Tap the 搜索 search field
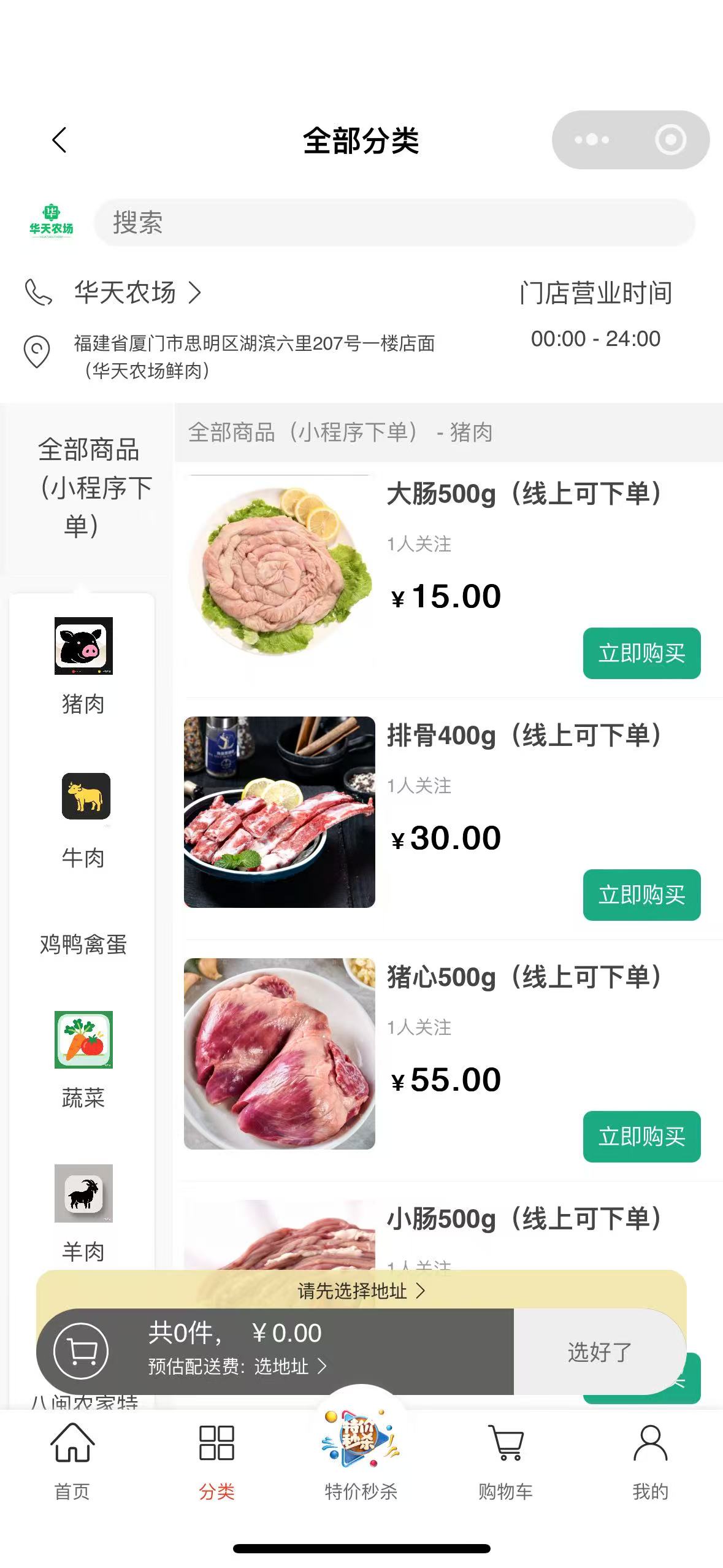The image size is (723, 1568). (394, 223)
